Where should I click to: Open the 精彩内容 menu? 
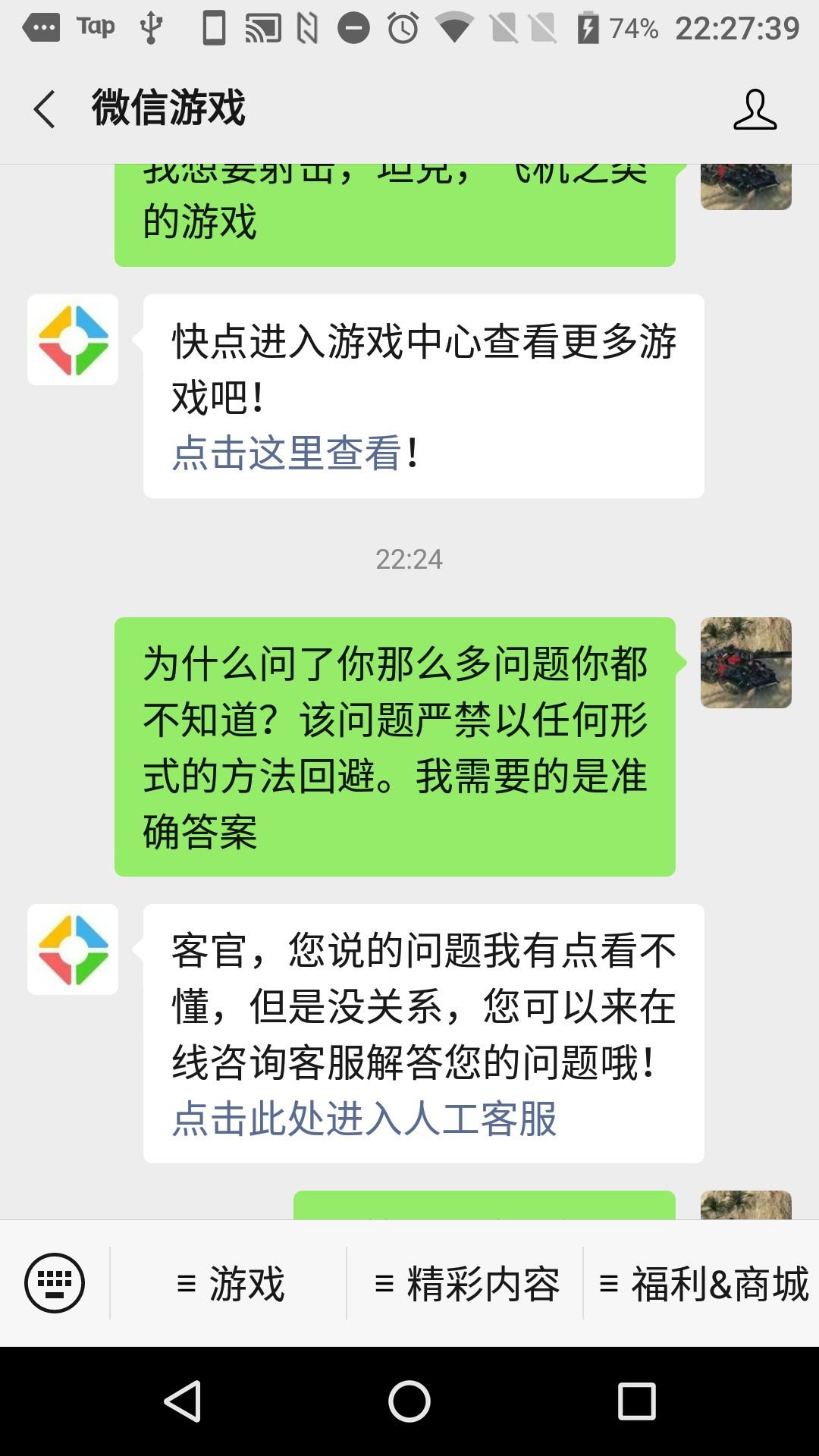pos(465,1283)
